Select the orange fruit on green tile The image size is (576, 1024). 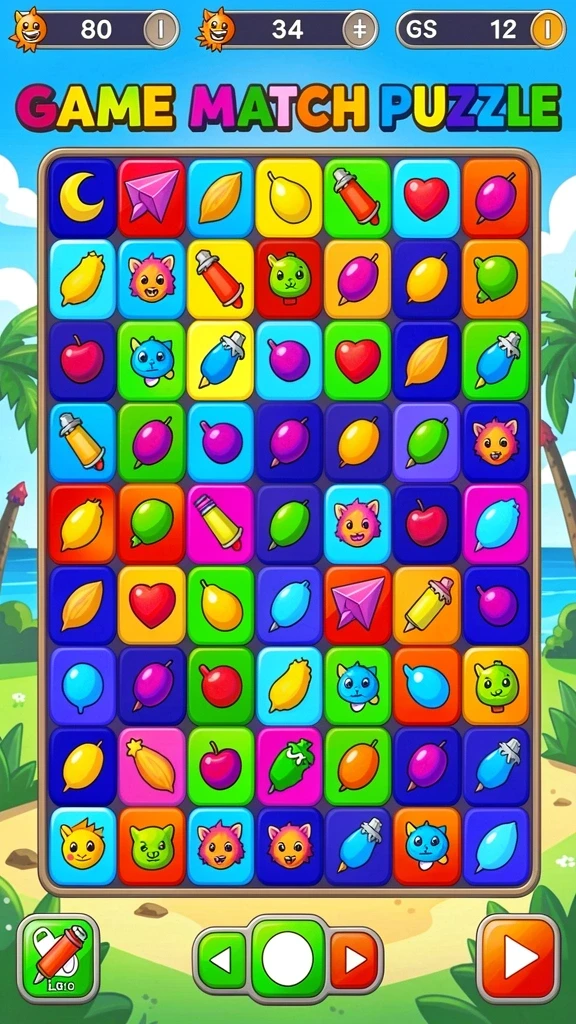point(358,767)
